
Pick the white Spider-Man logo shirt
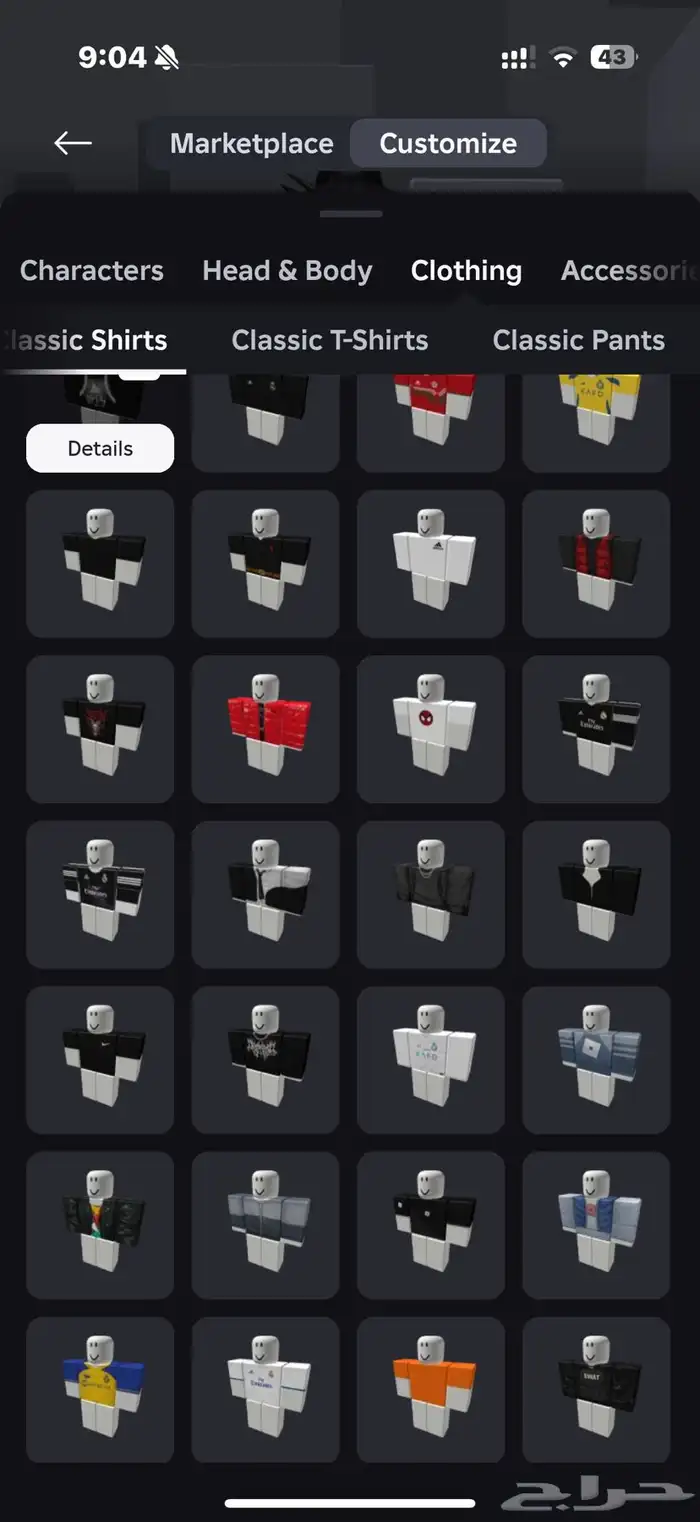(x=431, y=729)
